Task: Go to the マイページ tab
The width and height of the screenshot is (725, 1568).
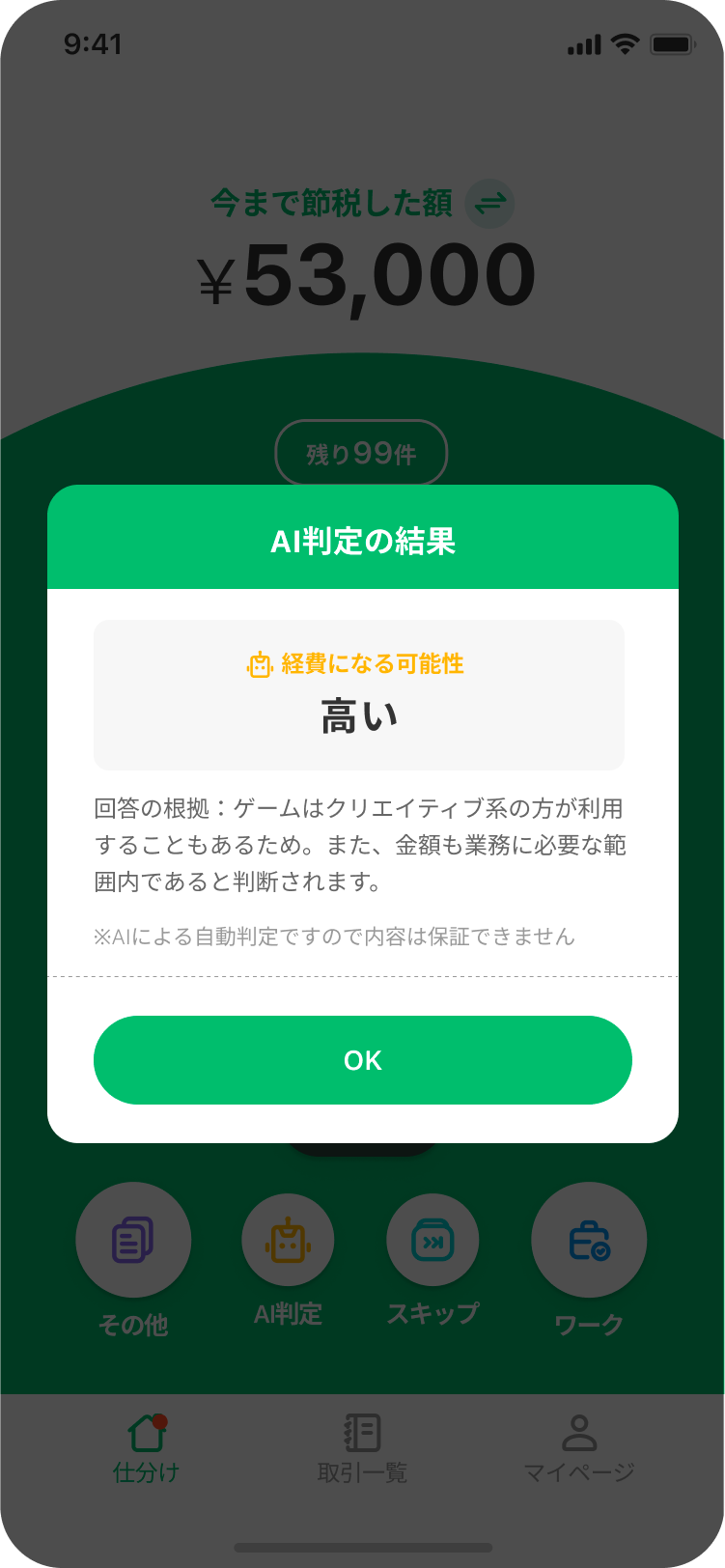Action: [x=578, y=1447]
